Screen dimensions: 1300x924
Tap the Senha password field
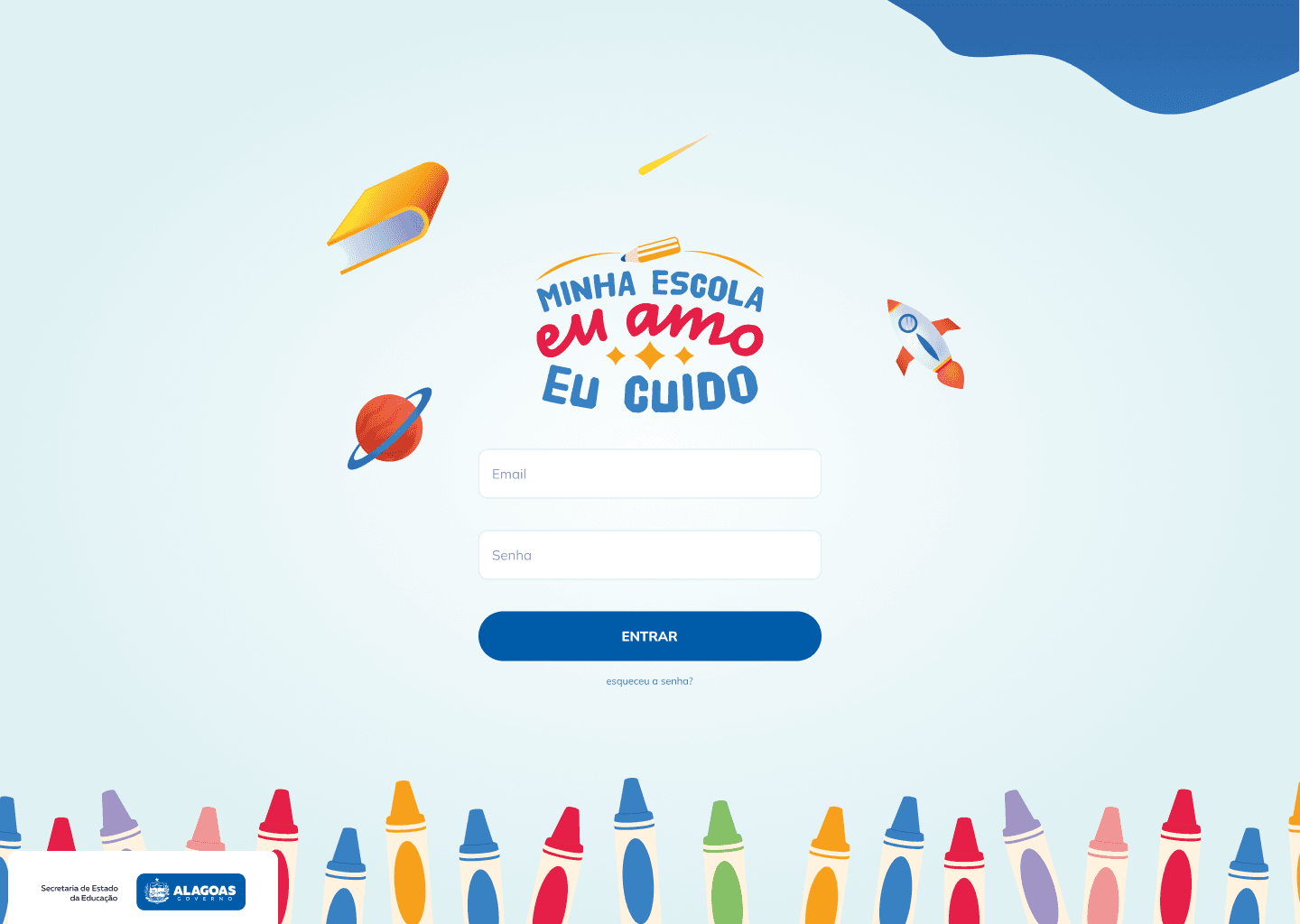click(x=649, y=555)
